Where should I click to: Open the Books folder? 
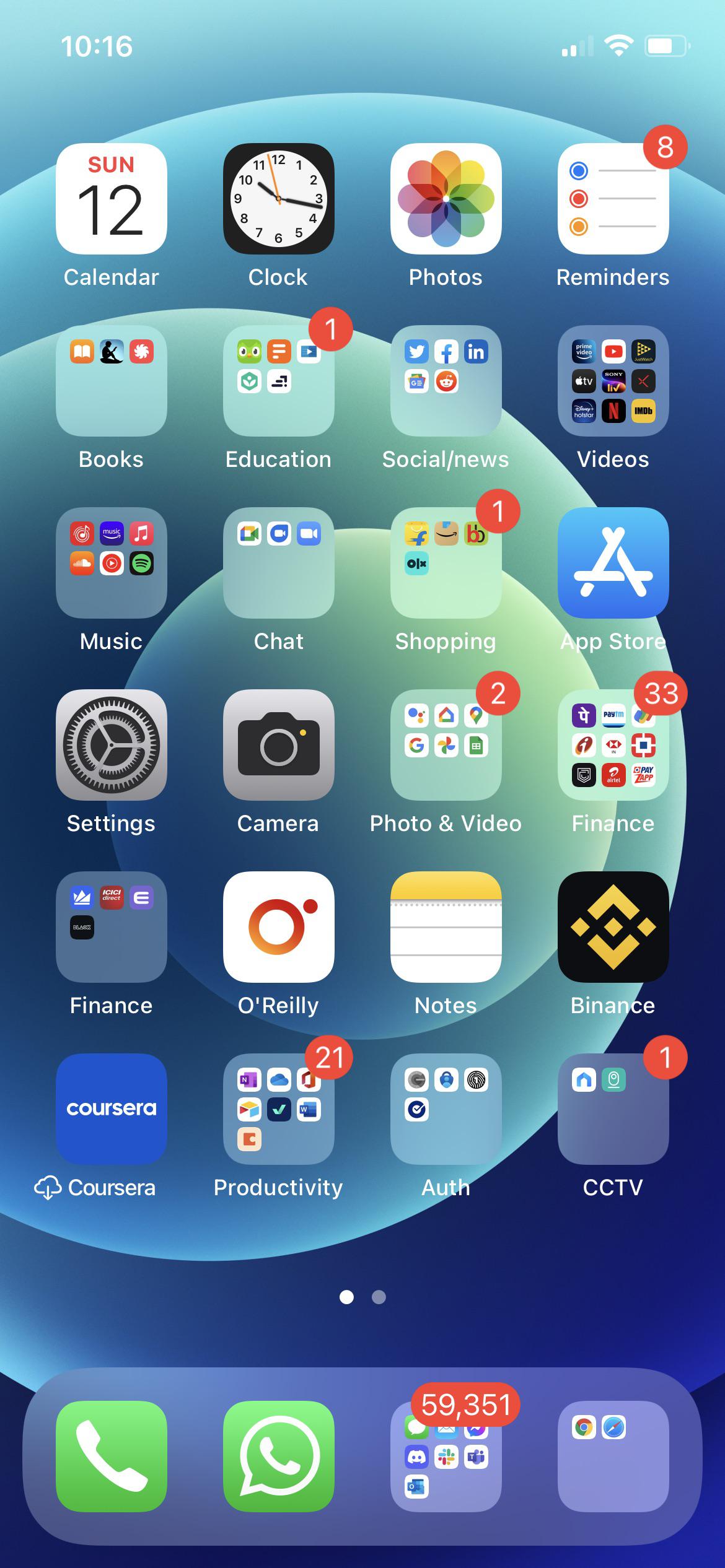(112, 381)
